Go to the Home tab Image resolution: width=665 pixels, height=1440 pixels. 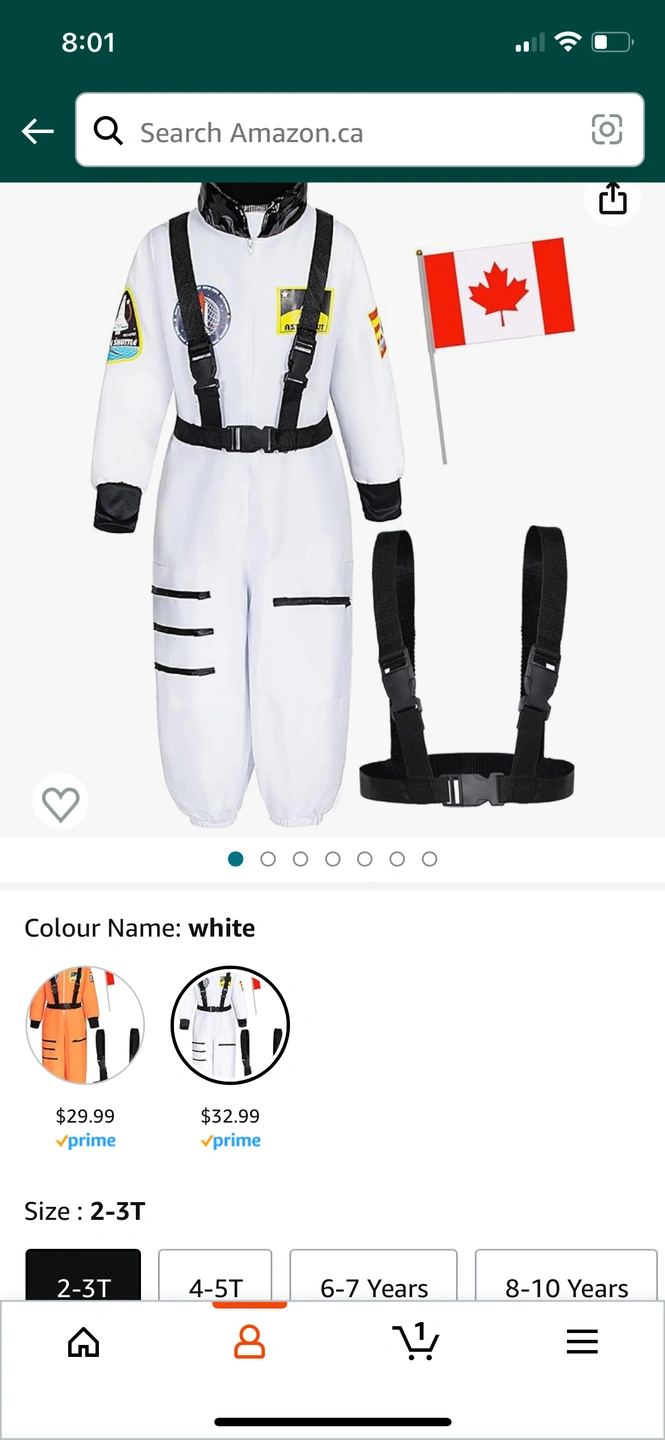[x=83, y=1342]
